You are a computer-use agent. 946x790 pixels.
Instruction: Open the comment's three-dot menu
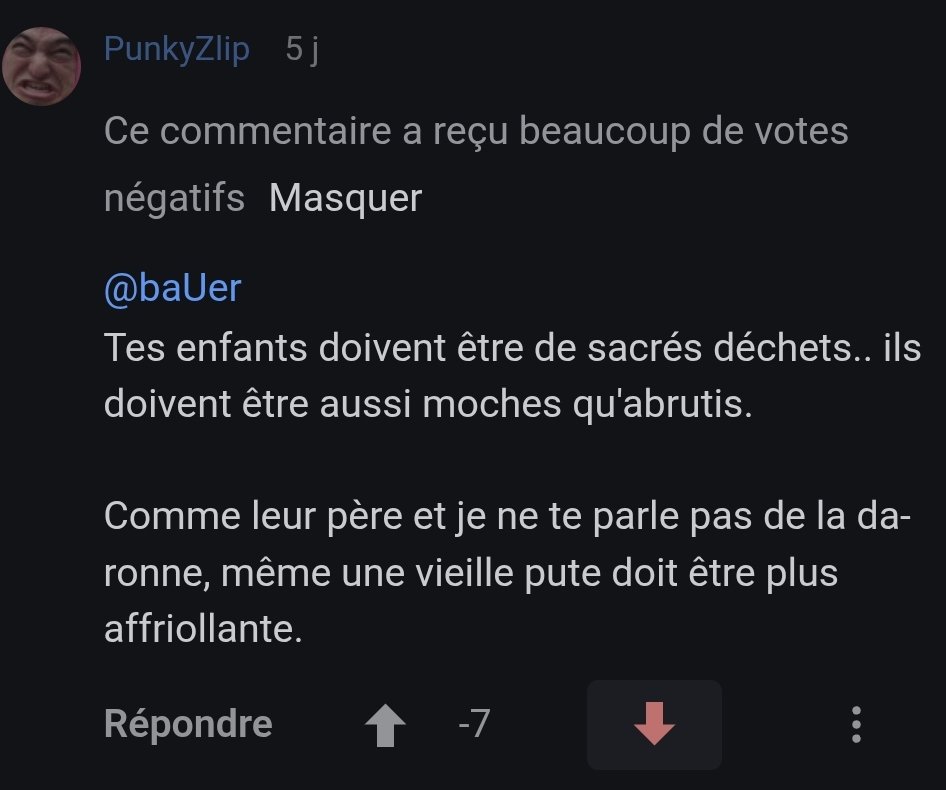coord(856,724)
